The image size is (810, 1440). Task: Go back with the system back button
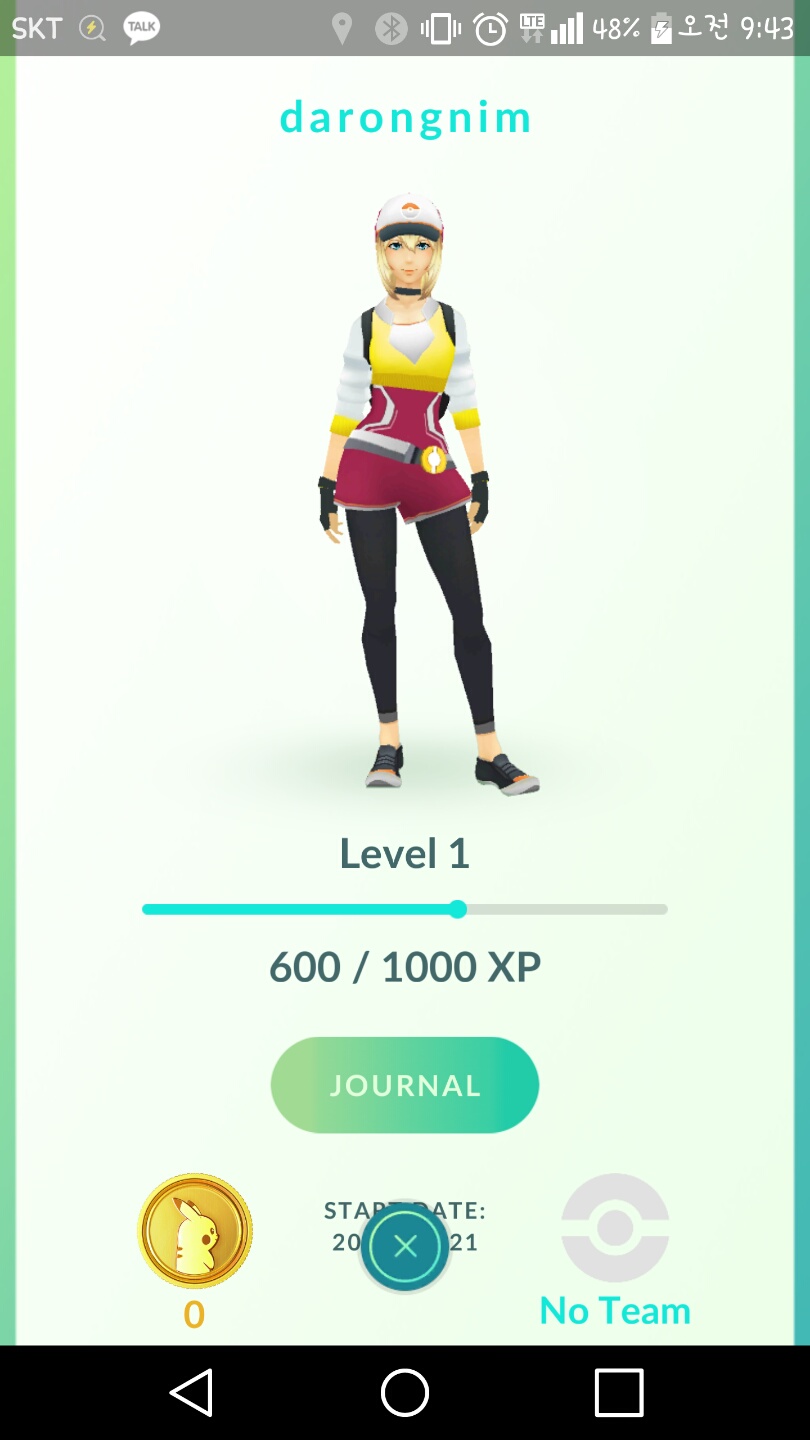point(191,1392)
